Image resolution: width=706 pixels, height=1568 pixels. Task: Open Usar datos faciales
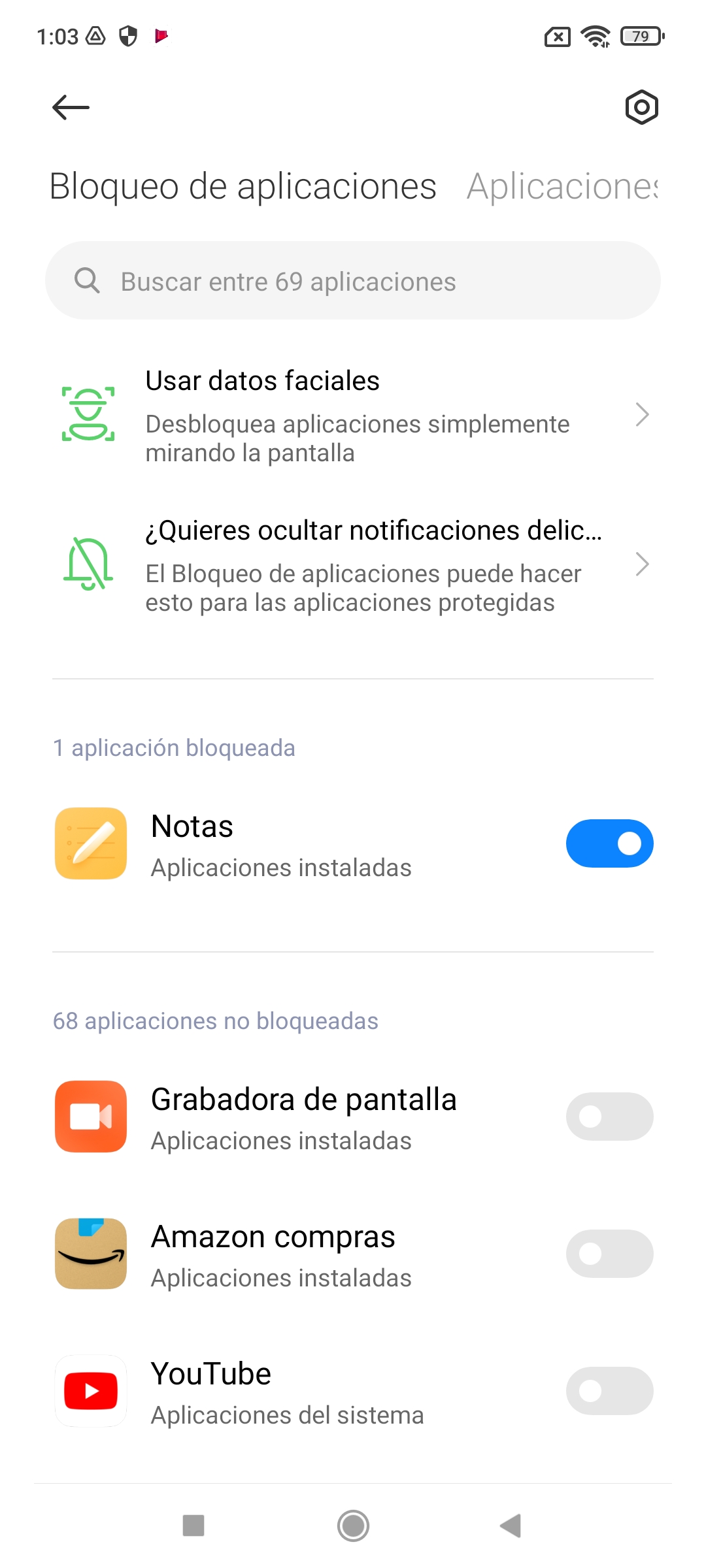pos(353,416)
